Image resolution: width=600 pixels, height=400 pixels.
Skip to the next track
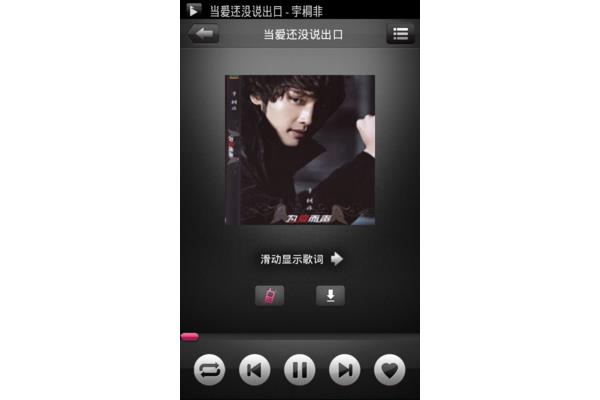(344, 369)
